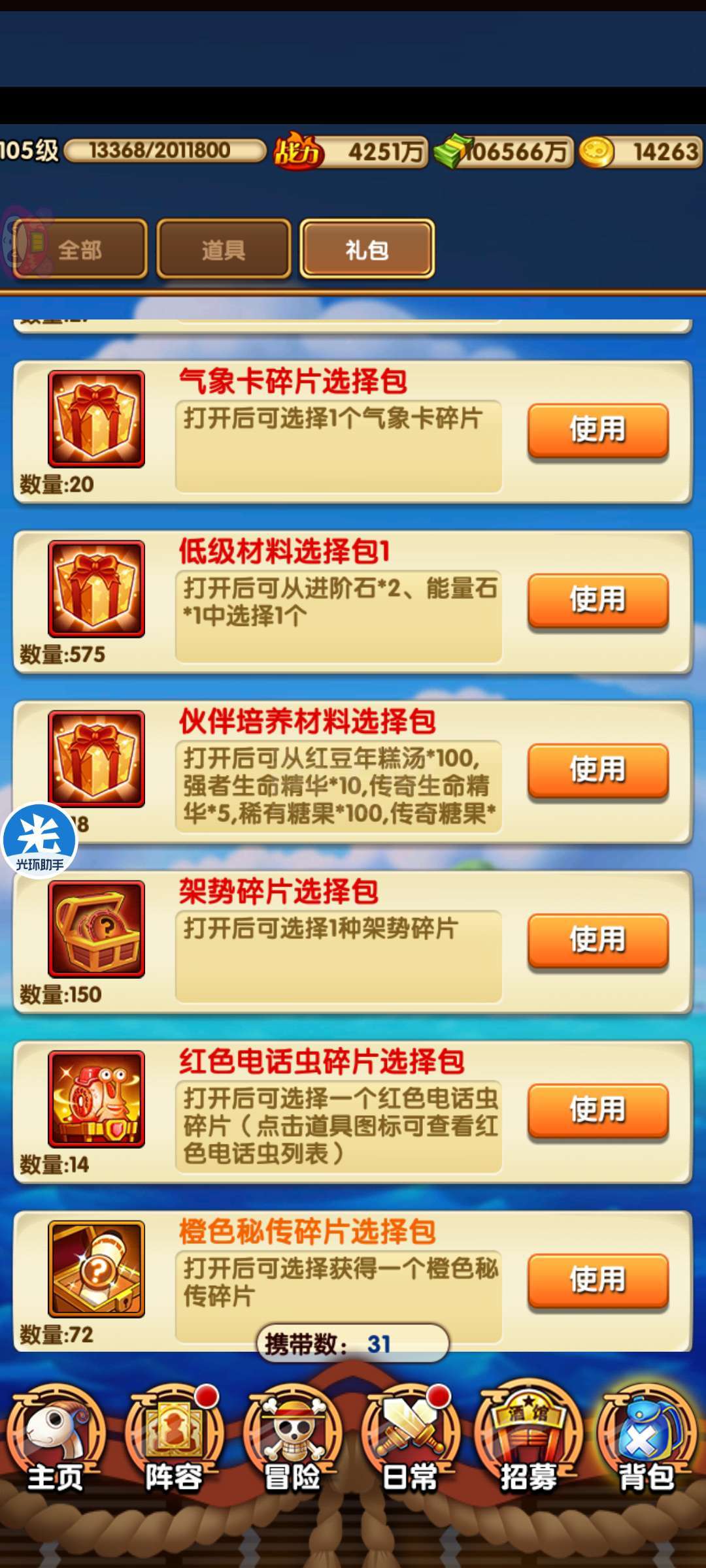Use the 伙伴培养材料选择包

(598, 770)
